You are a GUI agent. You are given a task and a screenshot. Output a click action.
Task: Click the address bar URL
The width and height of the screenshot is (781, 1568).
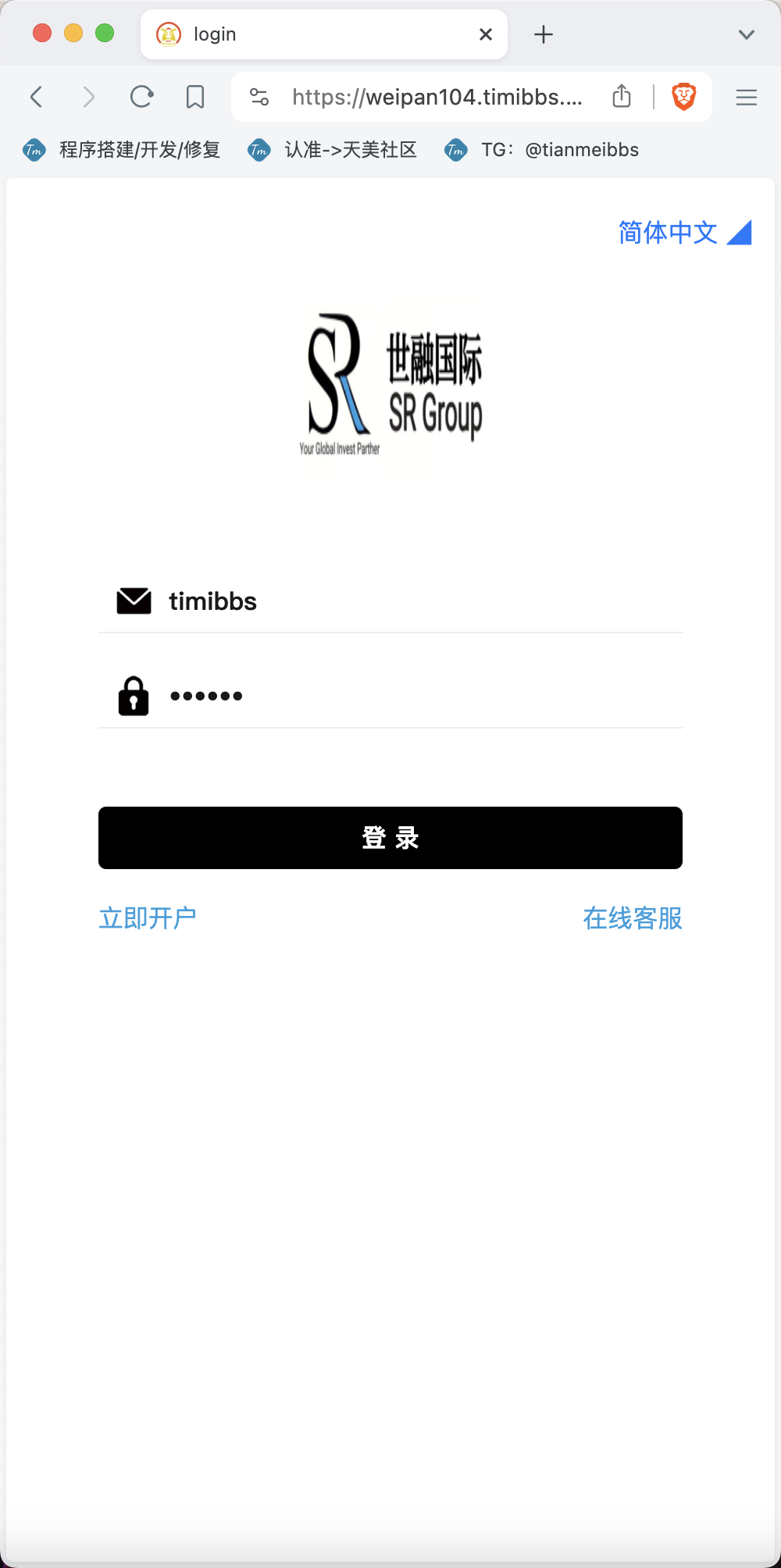coord(437,97)
